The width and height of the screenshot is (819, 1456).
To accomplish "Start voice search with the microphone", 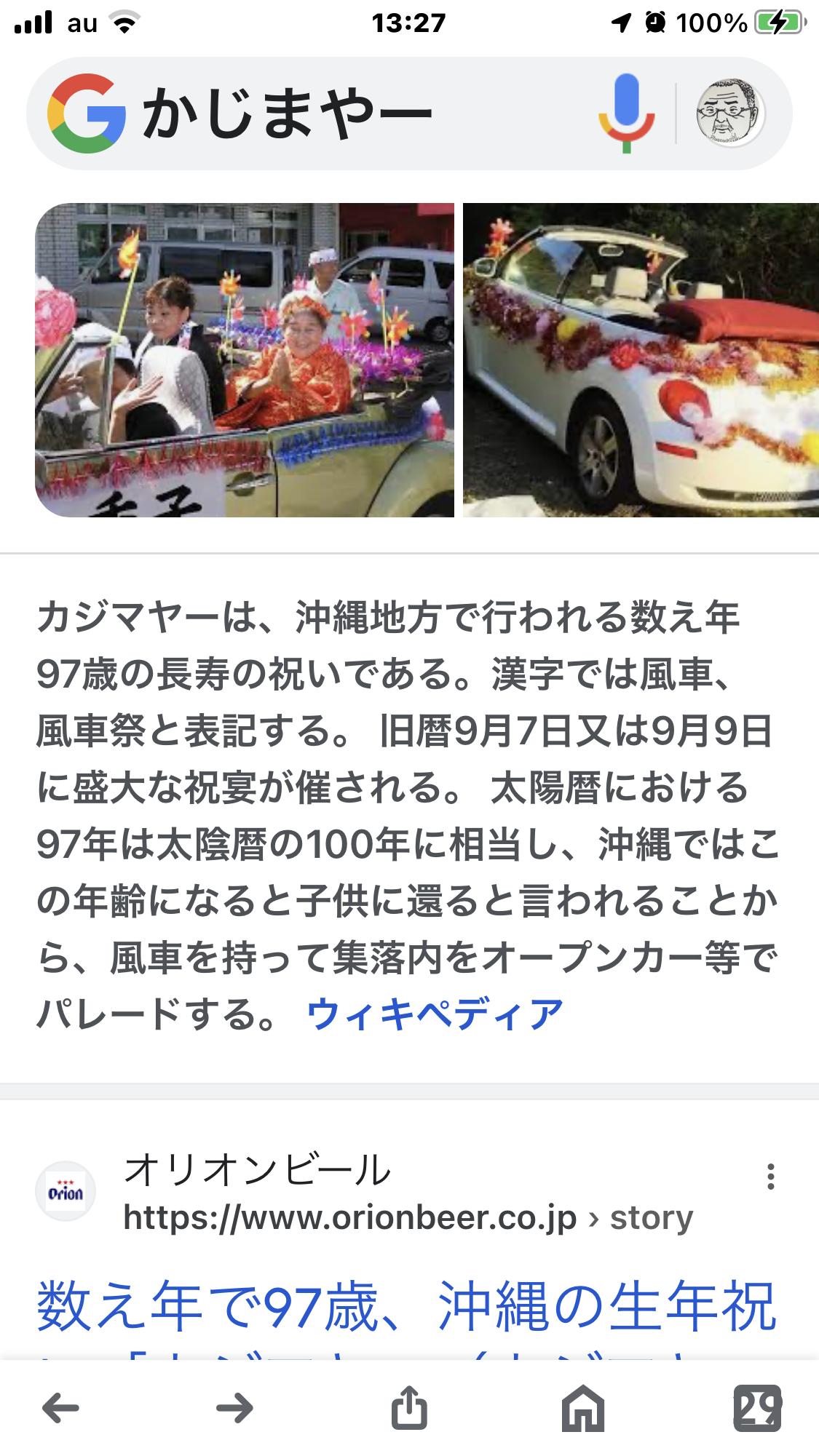I will (x=626, y=114).
